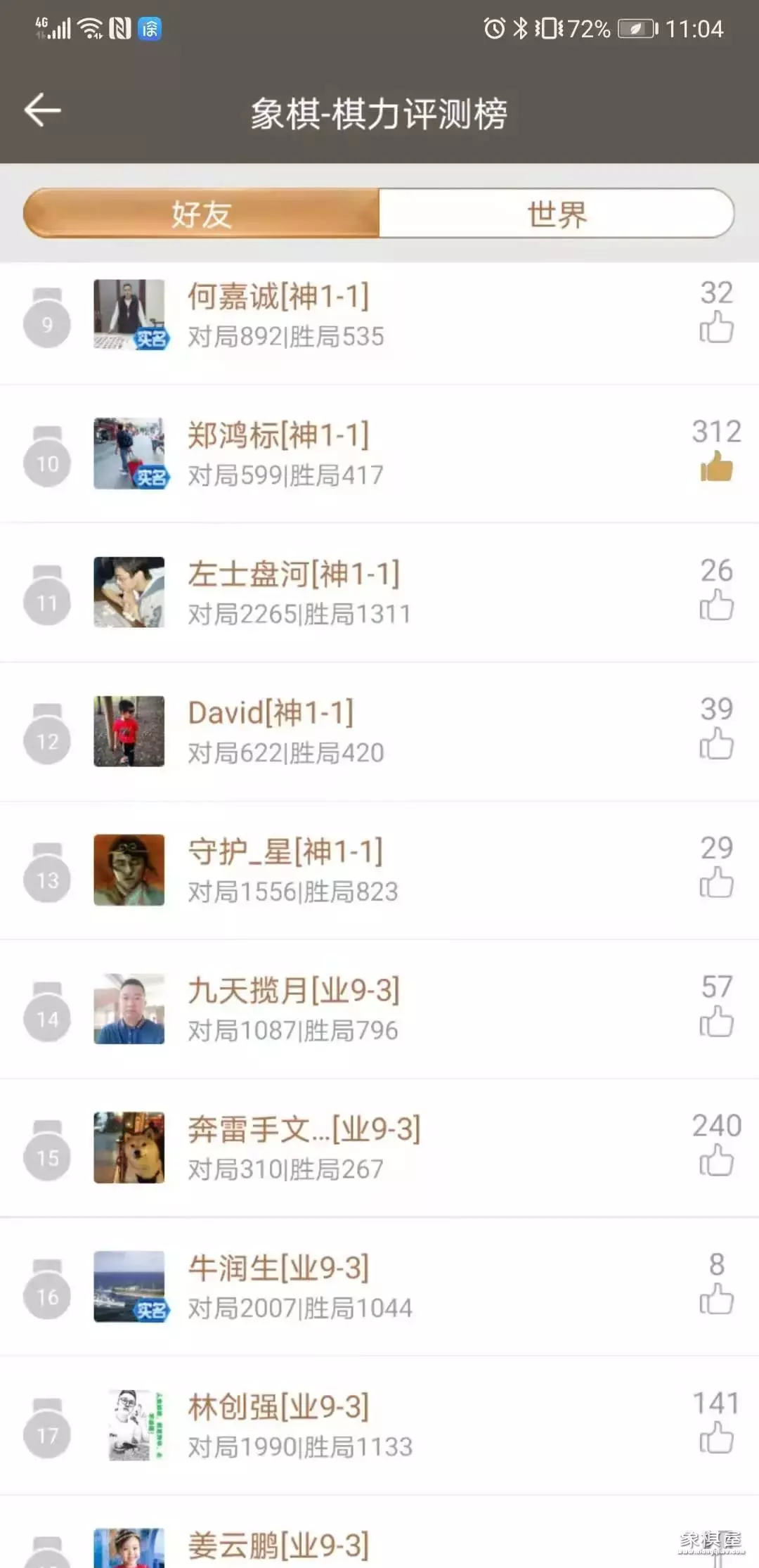Like 林创强's ranking entry
This screenshot has height=1568, width=759.
(716, 1437)
